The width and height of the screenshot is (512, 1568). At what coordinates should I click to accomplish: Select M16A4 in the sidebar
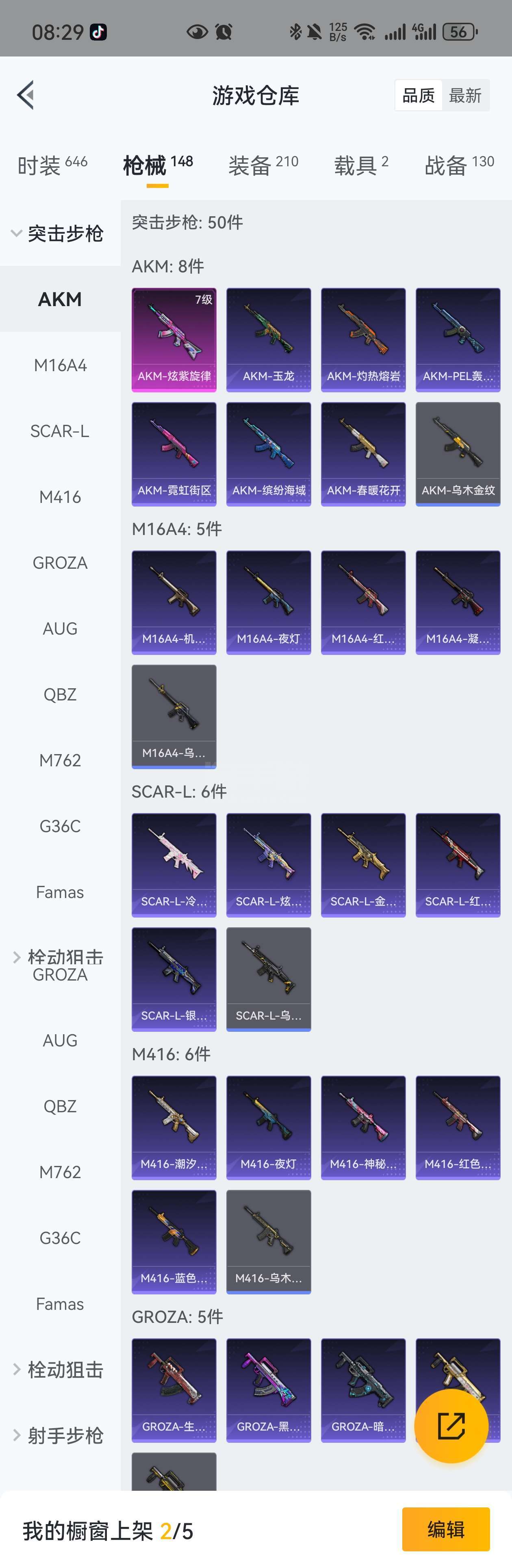(x=60, y=365)
